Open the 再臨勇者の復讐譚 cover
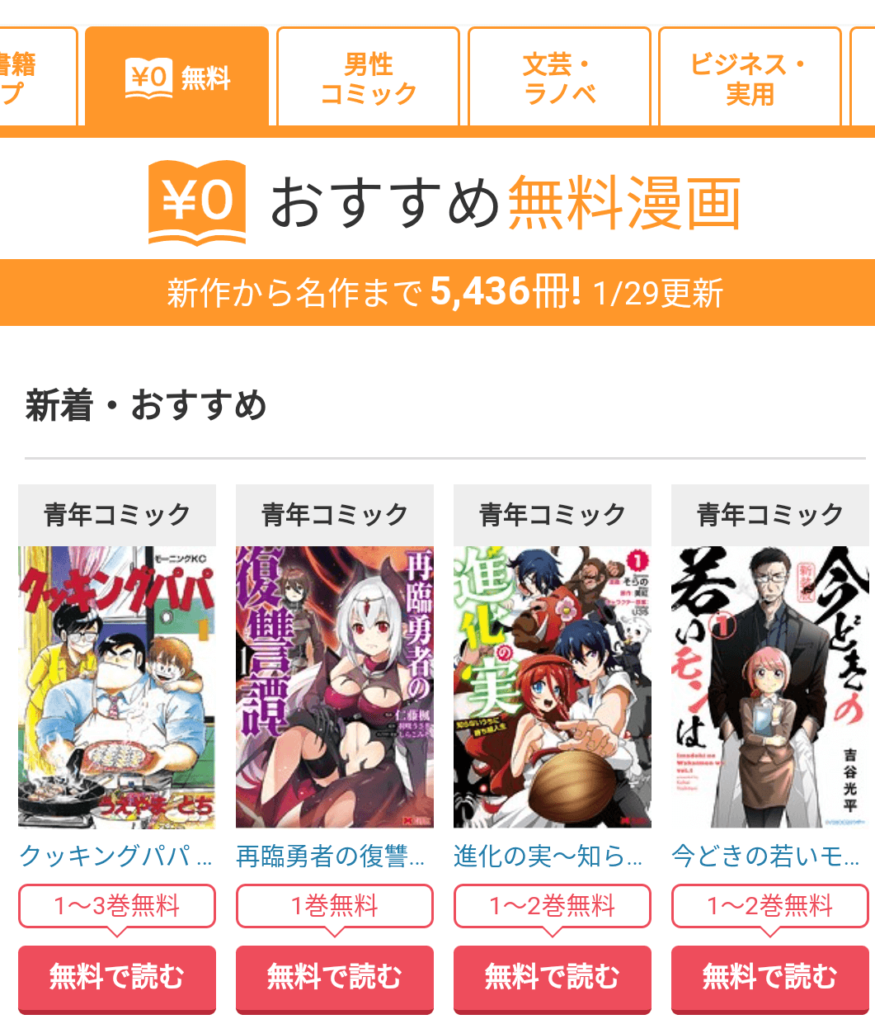The width and height of the screenshot is (875, 1024). [334, 686]
